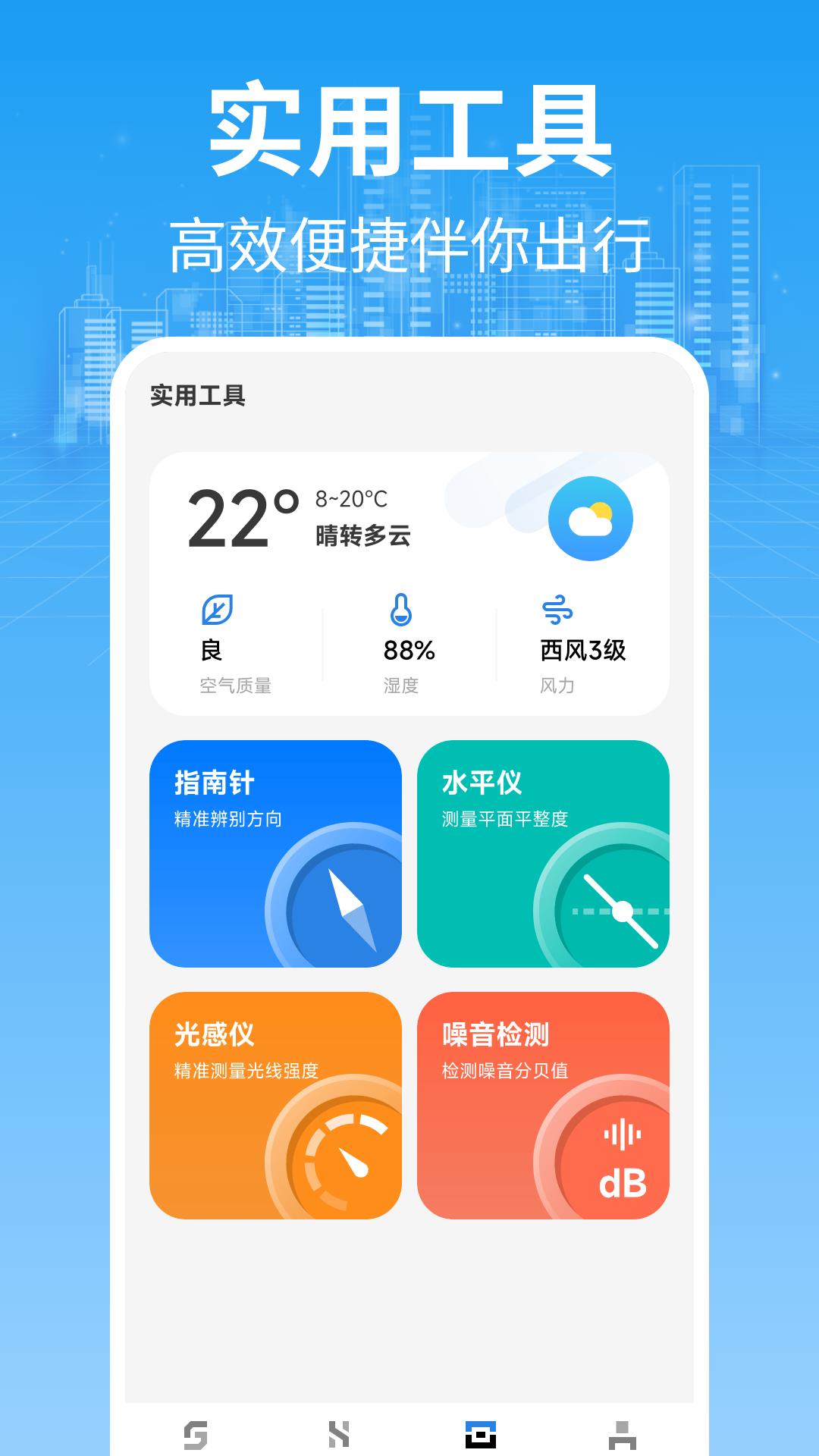Click the wind icon above 西风3级
The height and width of the screenshot is (1456, 819).
click(x=561, y=607)
